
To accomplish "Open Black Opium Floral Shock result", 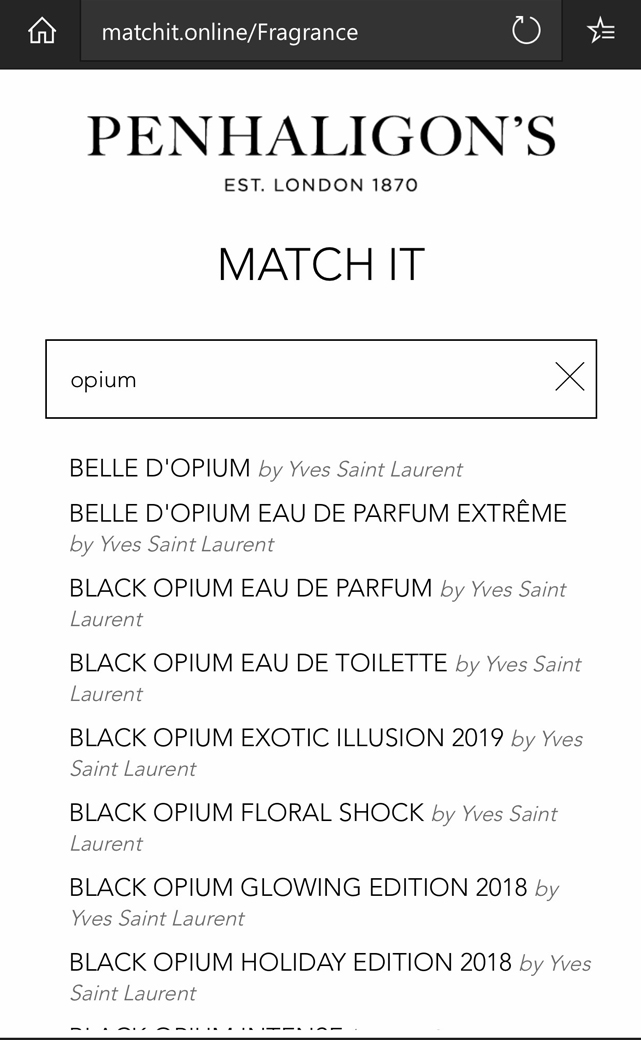I will (x=313, y=828).
